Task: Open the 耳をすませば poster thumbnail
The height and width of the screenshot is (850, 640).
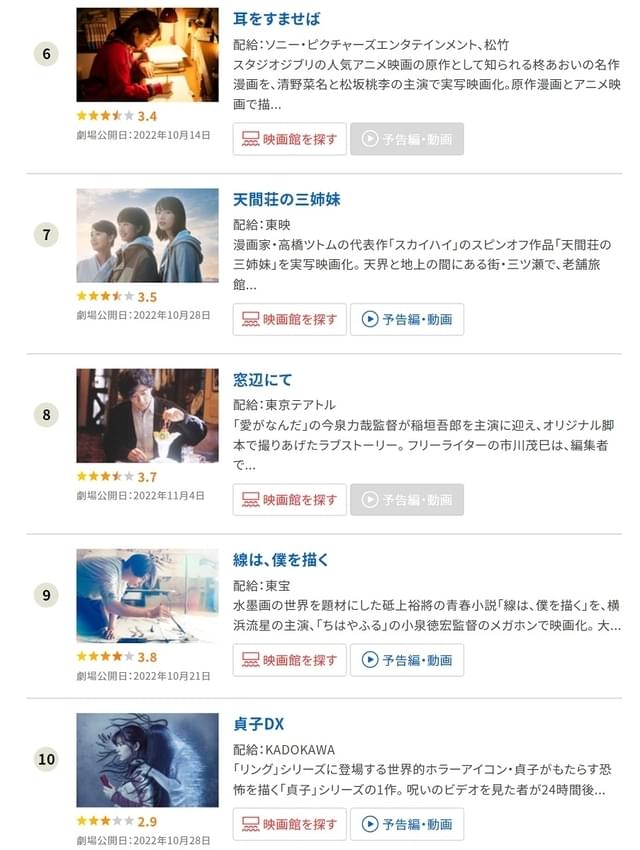Action: [147, 55]
